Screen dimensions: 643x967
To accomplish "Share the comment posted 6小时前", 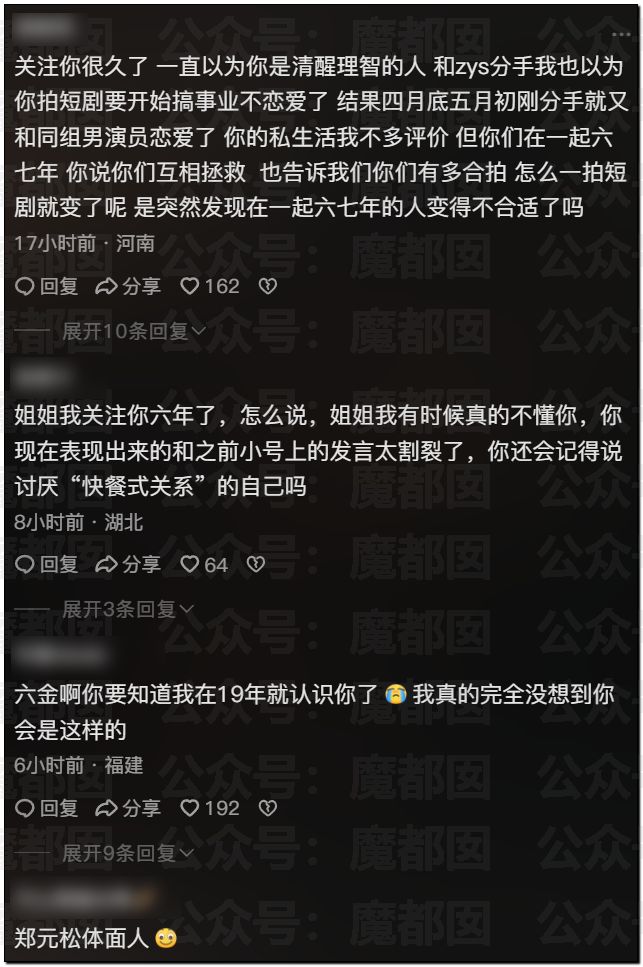I will click(128, 808).
